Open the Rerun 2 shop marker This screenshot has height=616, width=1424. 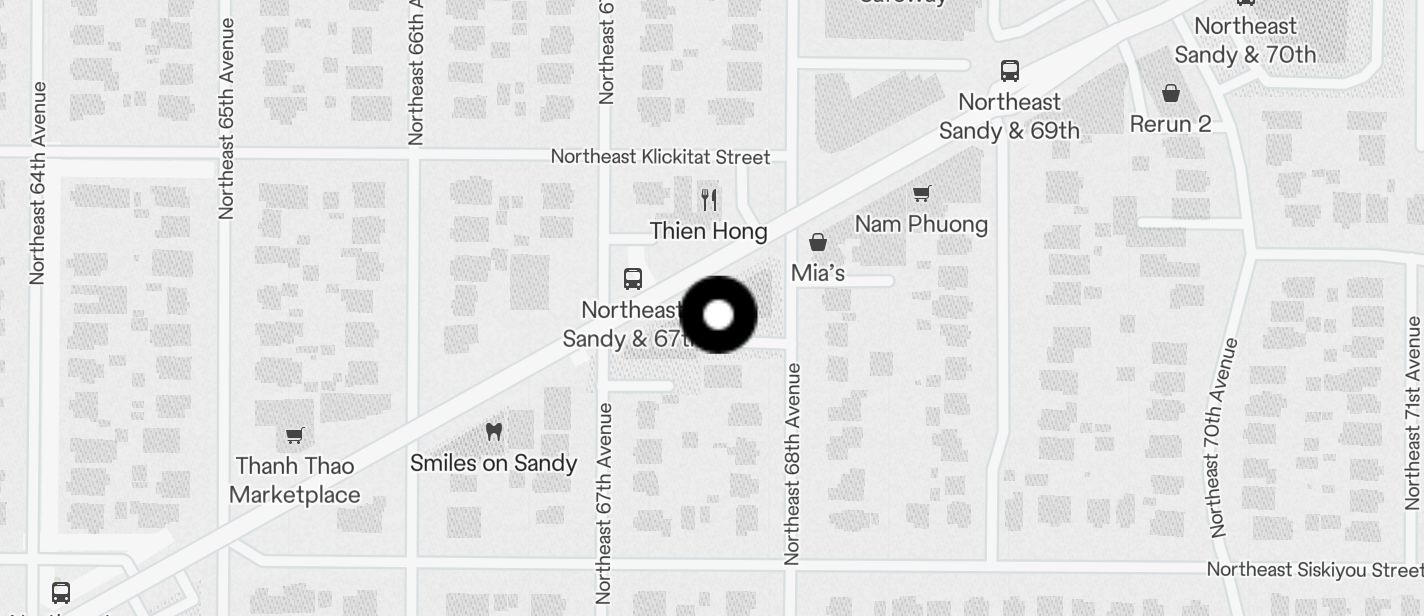(1170, 94)
